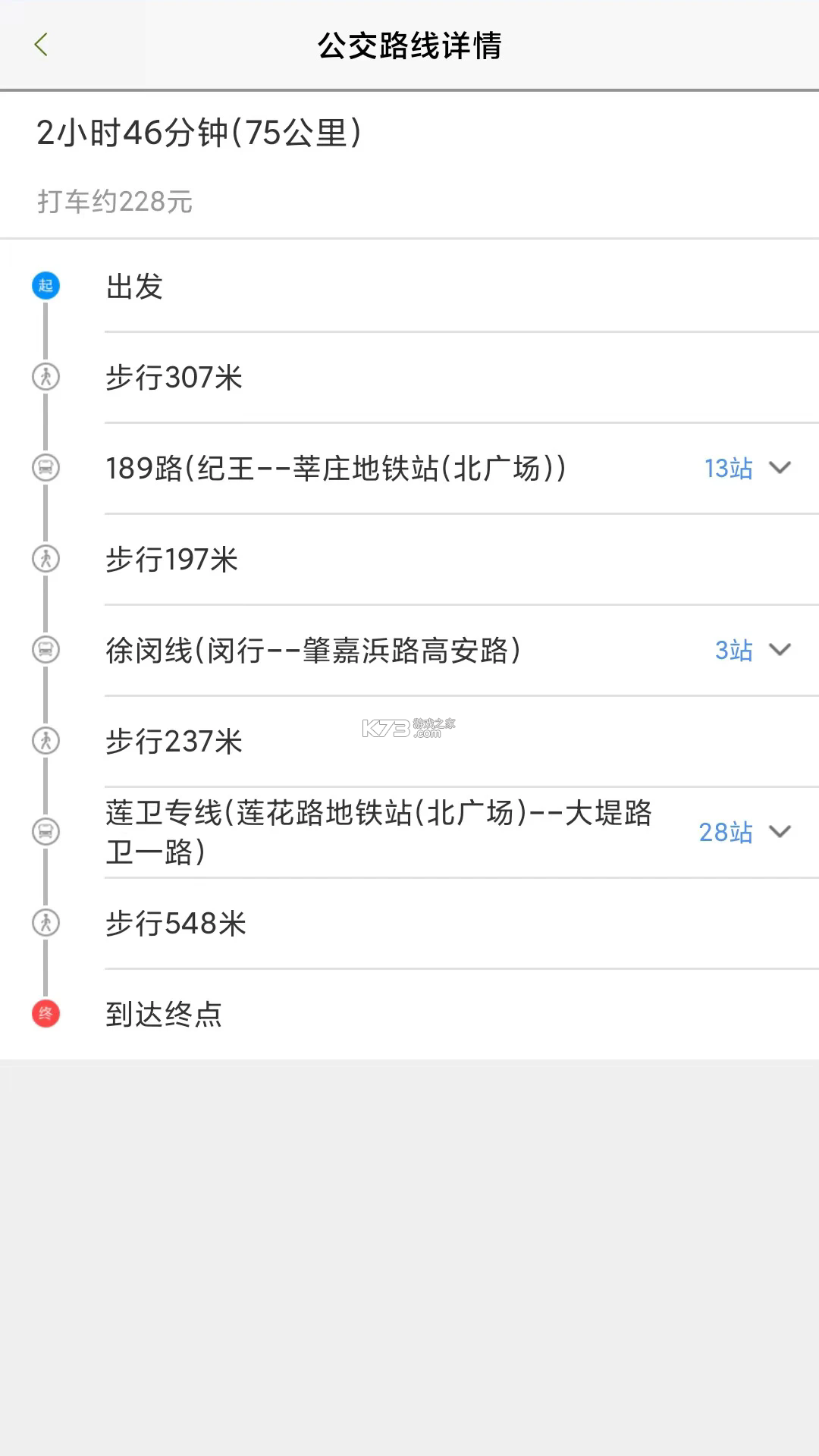
Task: Tap the 189路 route name
Action: point(334,469)
